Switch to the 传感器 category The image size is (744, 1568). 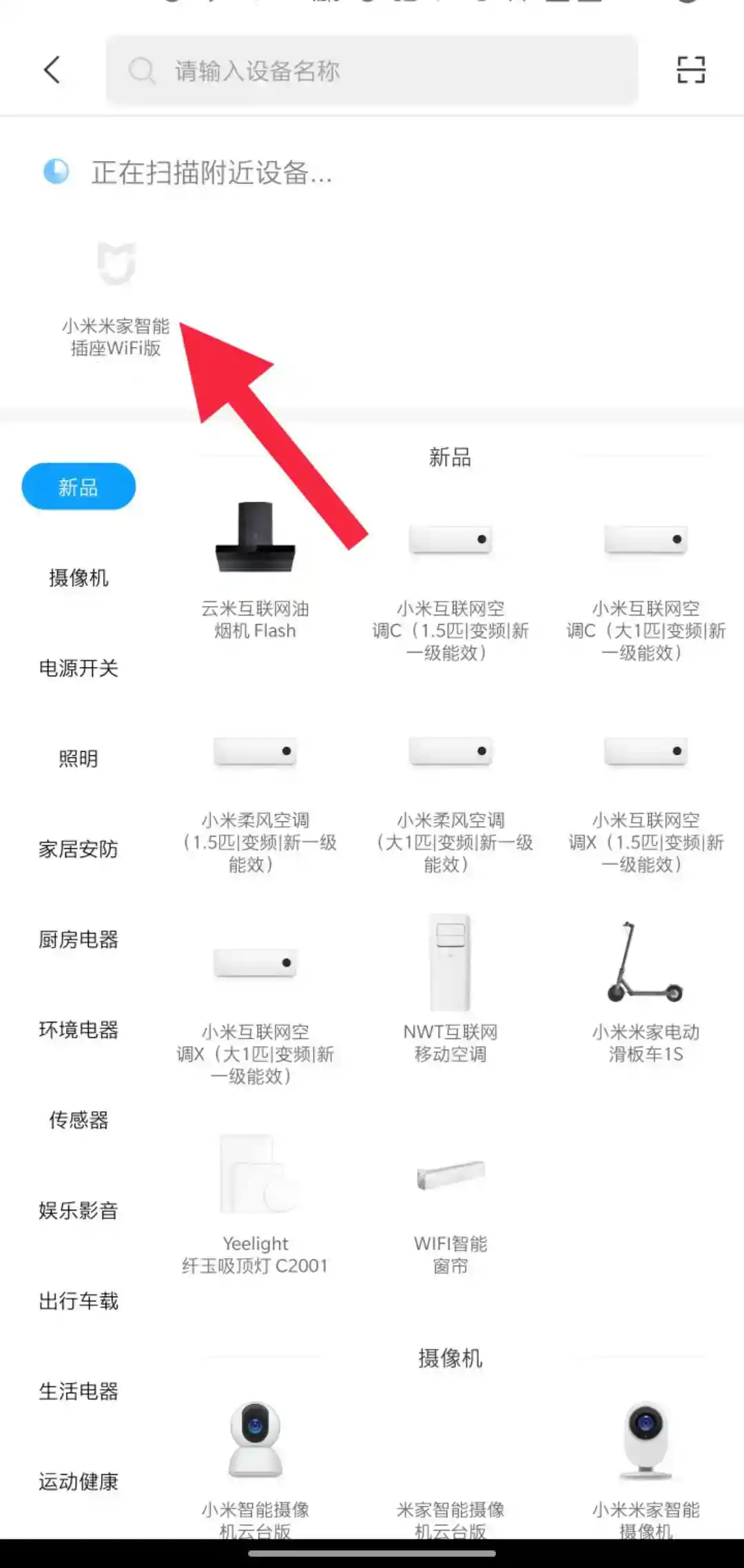79,1120
